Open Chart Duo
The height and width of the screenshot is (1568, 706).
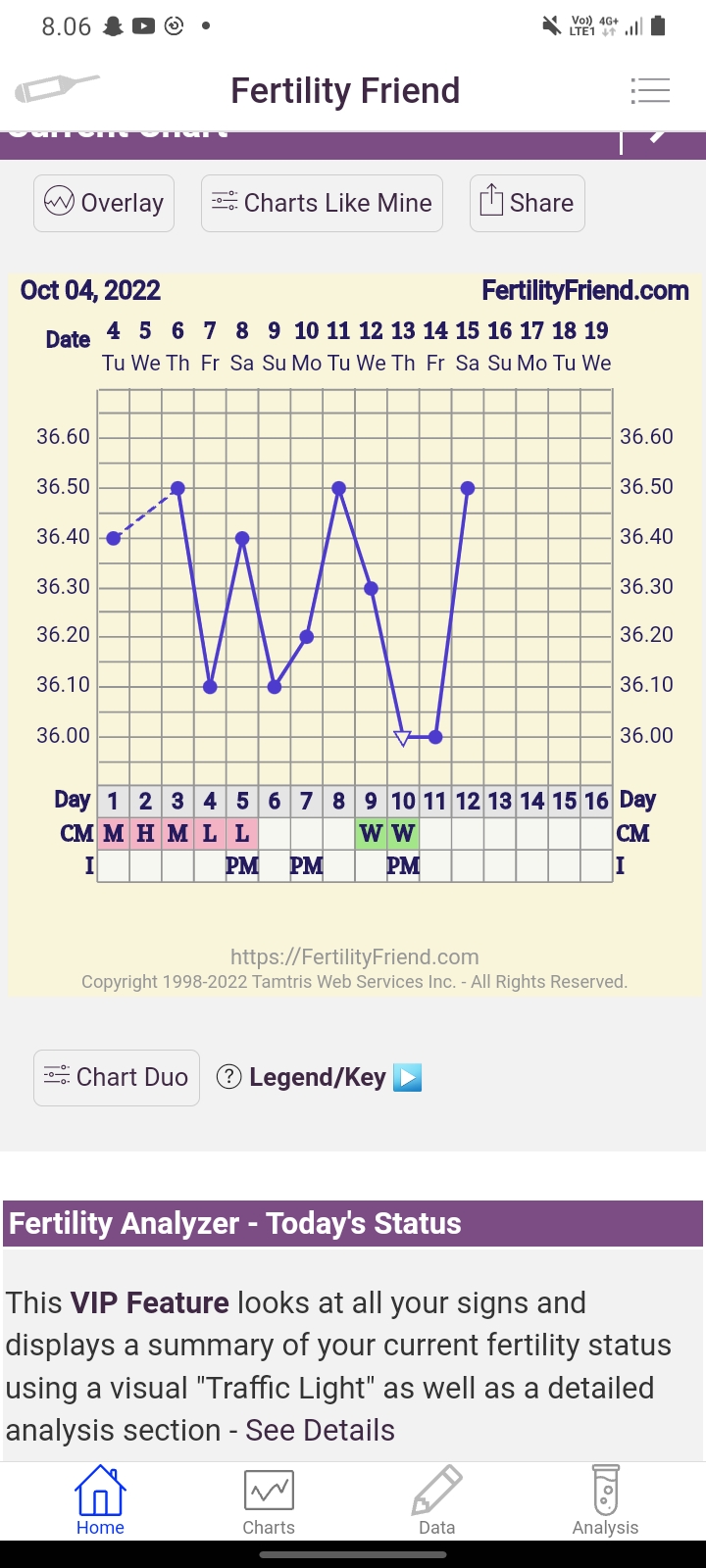117,1077
